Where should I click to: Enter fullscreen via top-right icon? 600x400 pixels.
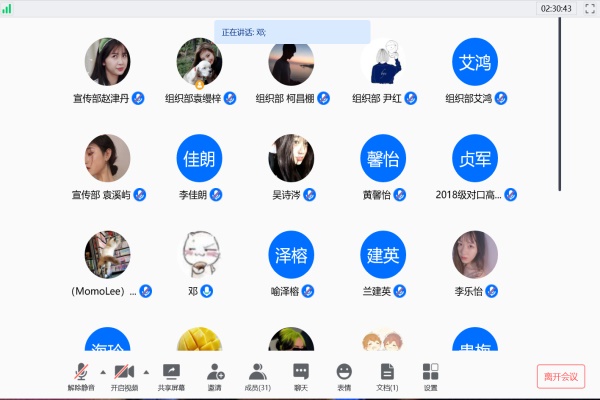589,8
